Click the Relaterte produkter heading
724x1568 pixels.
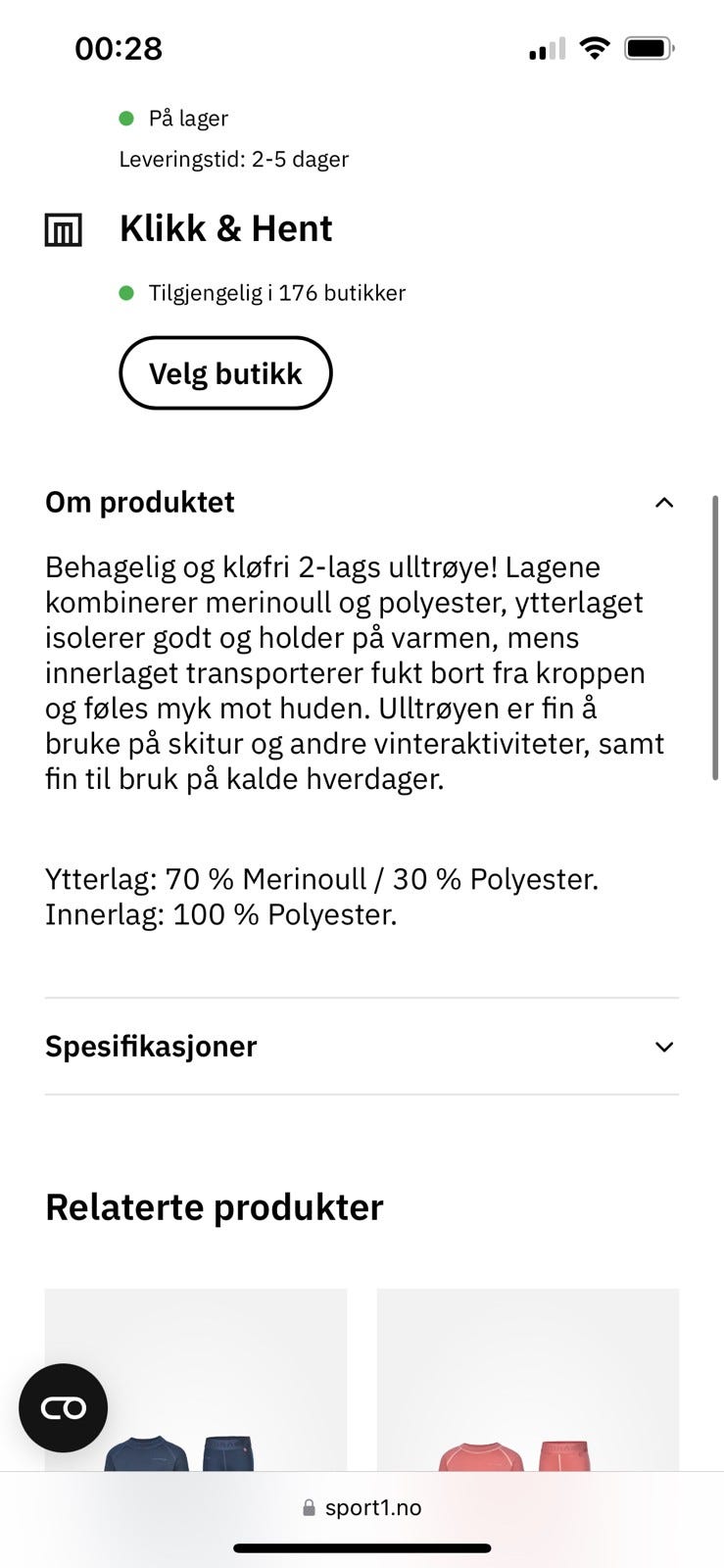214,1206
